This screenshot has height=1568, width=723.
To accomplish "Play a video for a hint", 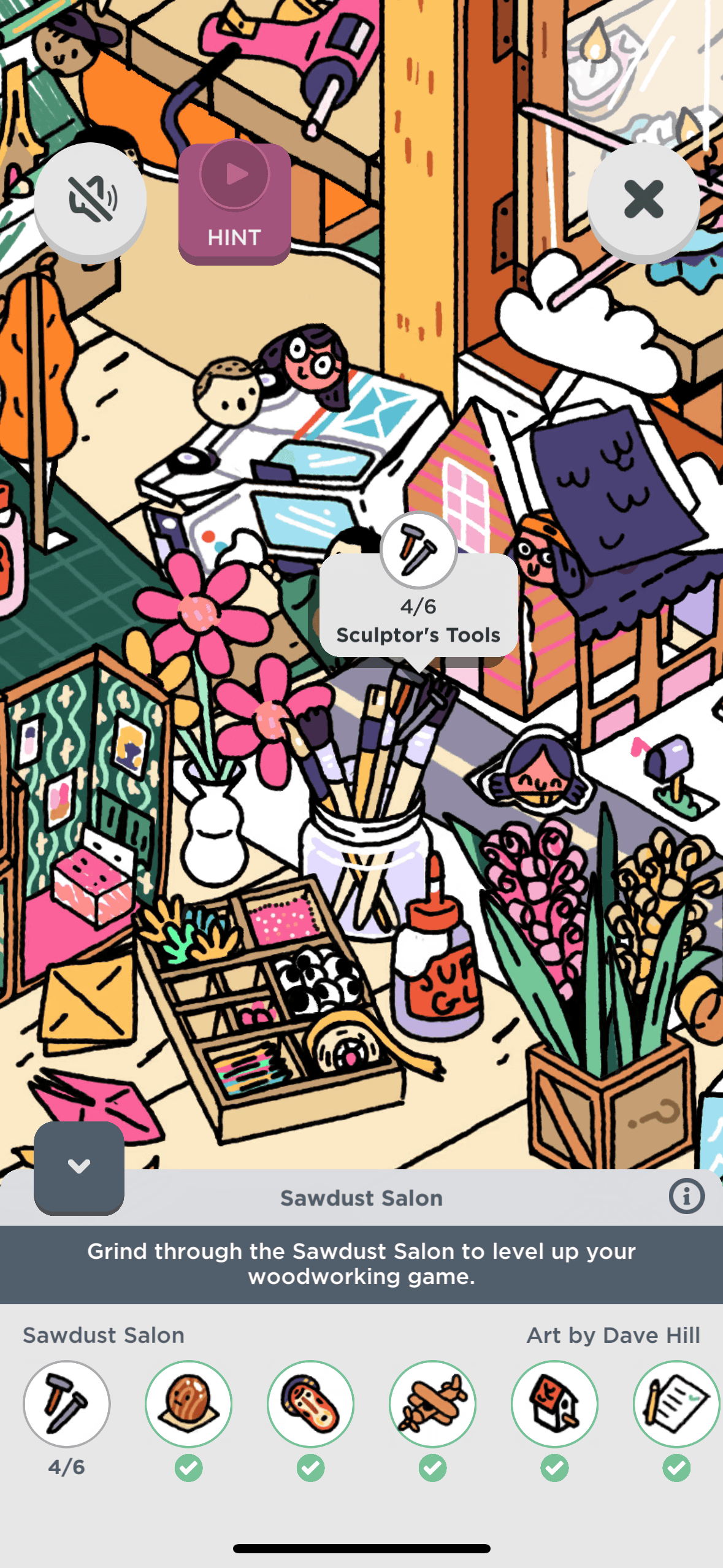I will (234, 203).
